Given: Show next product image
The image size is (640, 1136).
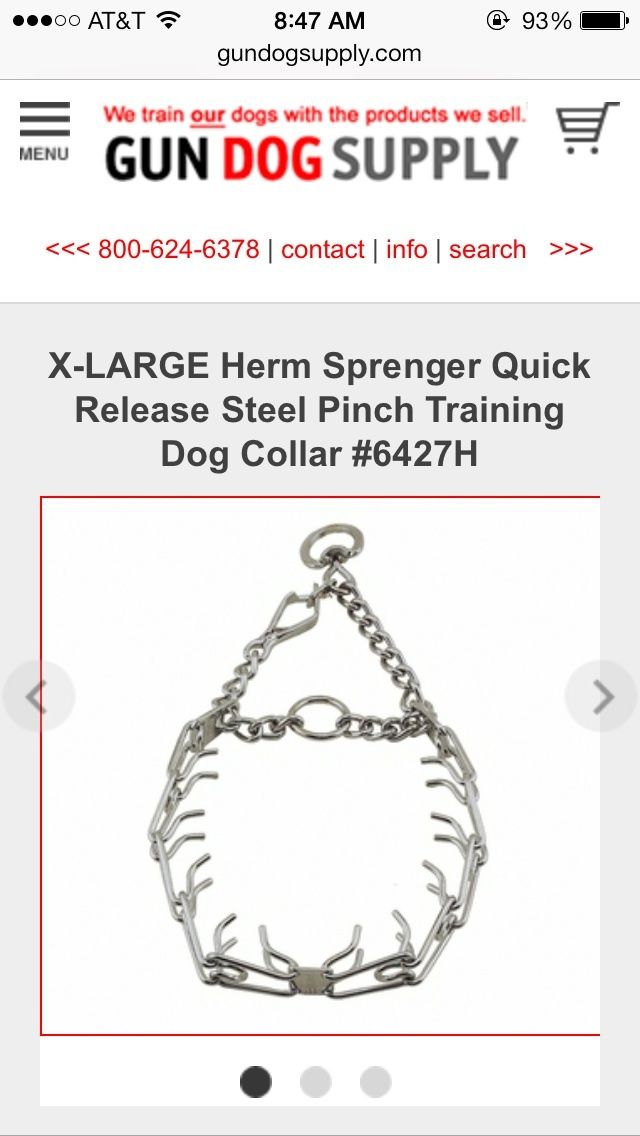Looking at the screenshot, I should click(601, 696).
